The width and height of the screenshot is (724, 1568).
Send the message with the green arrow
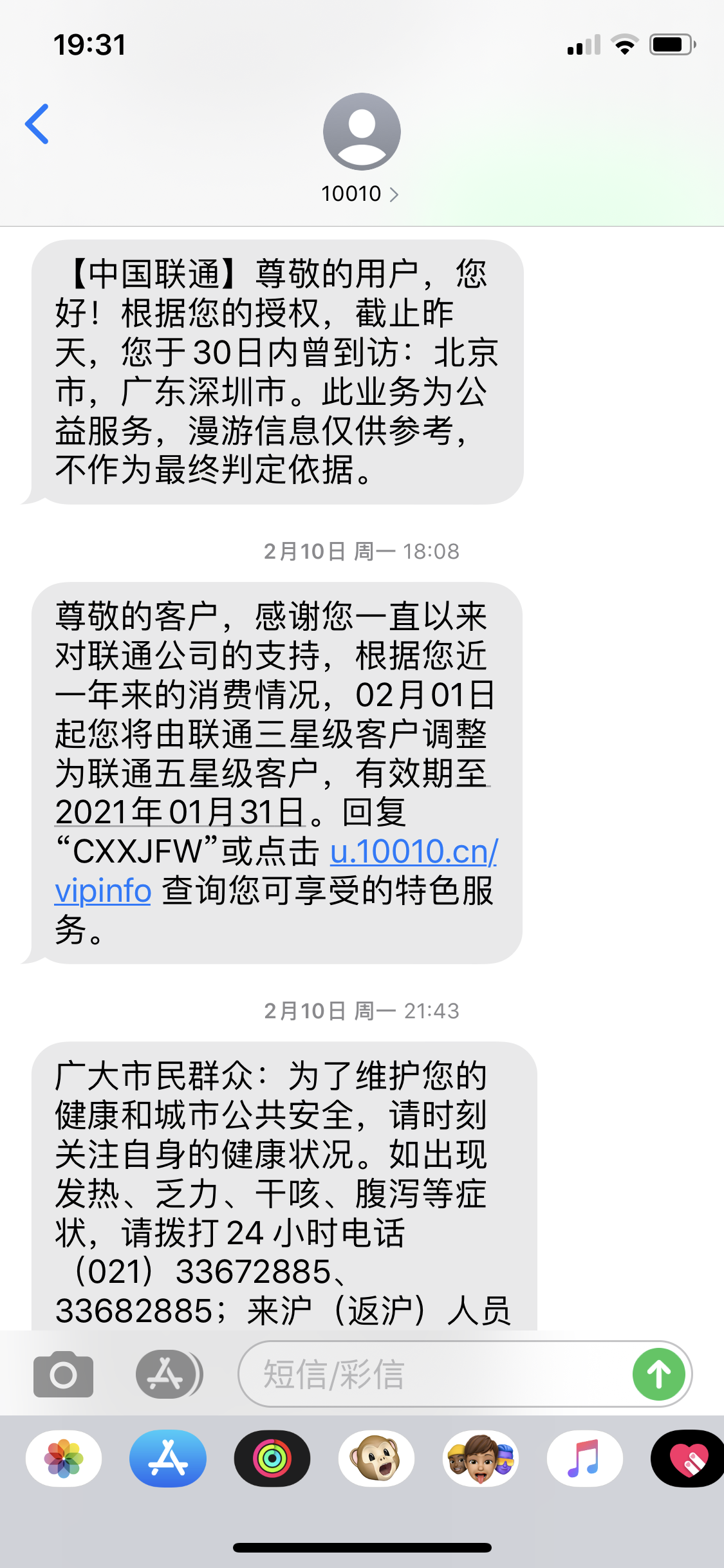(658, 1374)
